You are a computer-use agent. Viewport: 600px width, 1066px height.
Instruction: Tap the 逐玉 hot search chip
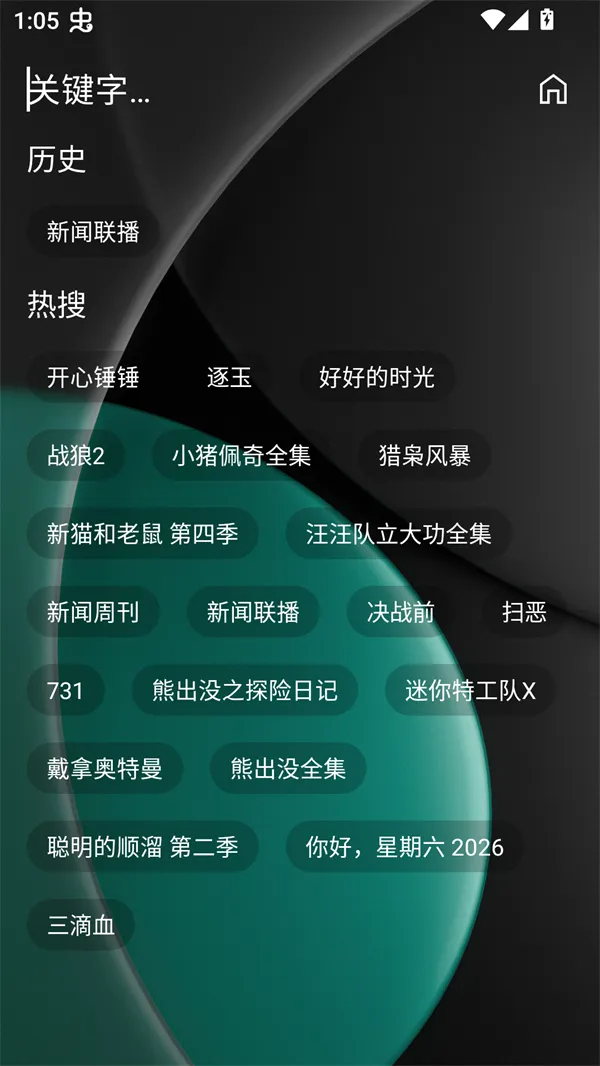pos(229,377)
